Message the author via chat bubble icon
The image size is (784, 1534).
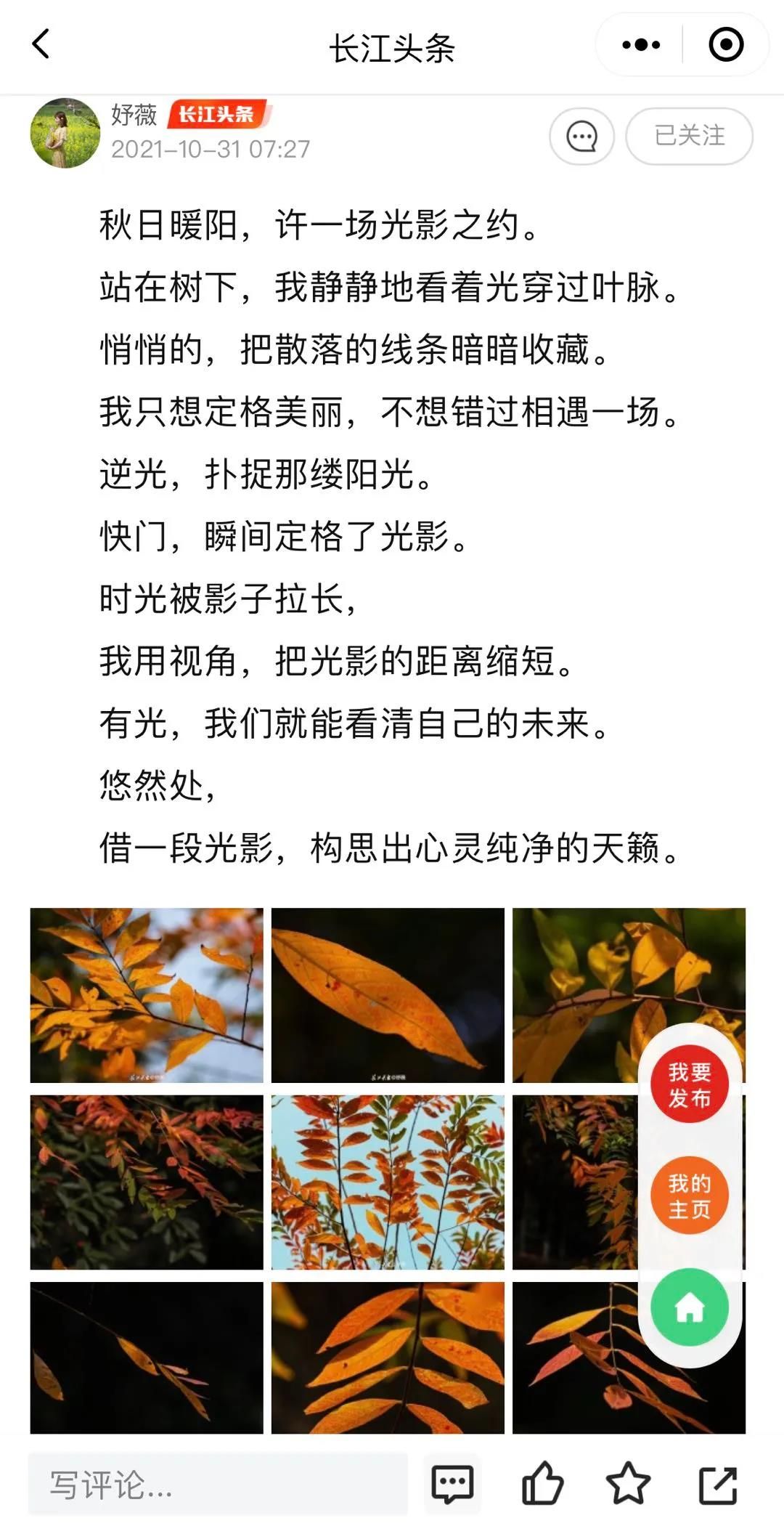(x=581, y=136)
